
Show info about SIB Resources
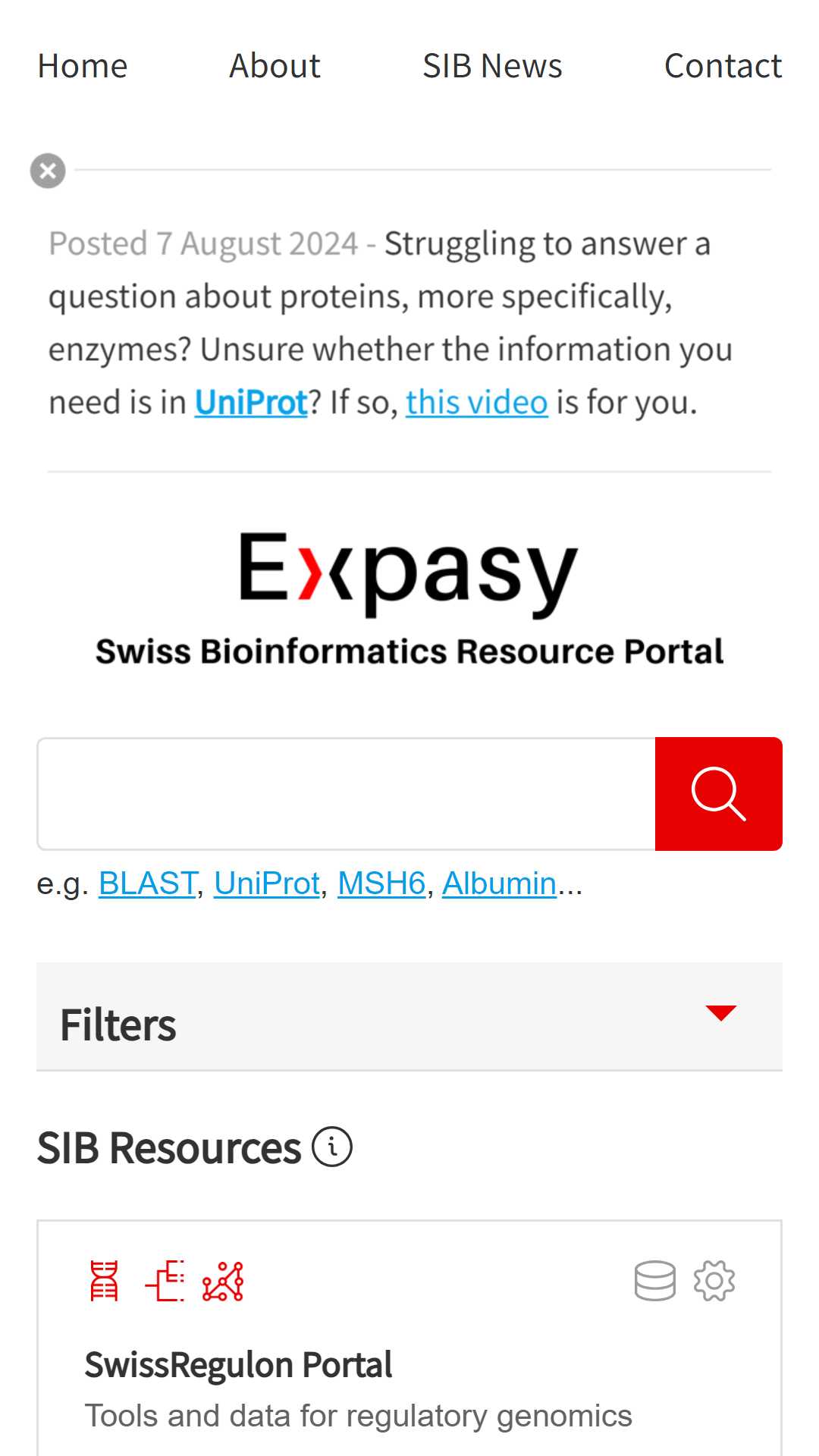click(332, 1147)
